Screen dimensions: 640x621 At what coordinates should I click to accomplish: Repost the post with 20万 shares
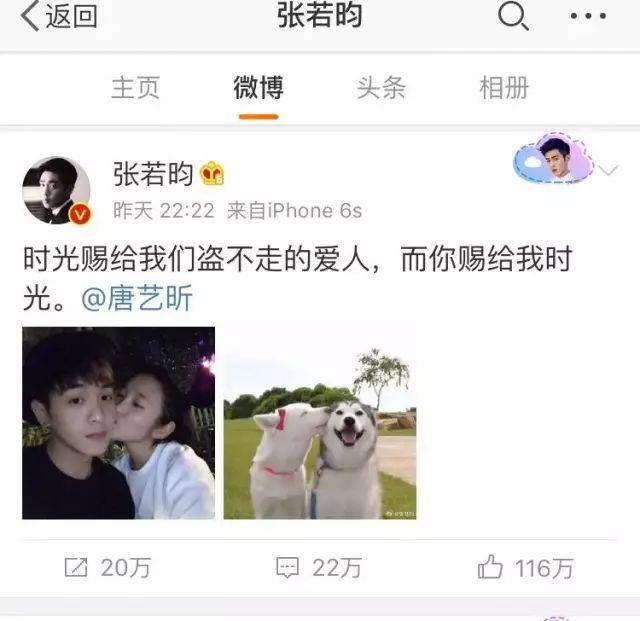coord(107,568)
